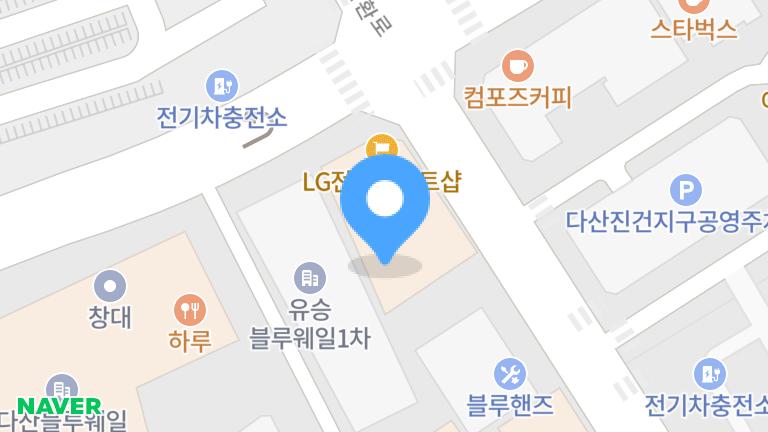Tap the blue location pin marker
This screenshot has height=432, width=768.
[x=385, y=203]
